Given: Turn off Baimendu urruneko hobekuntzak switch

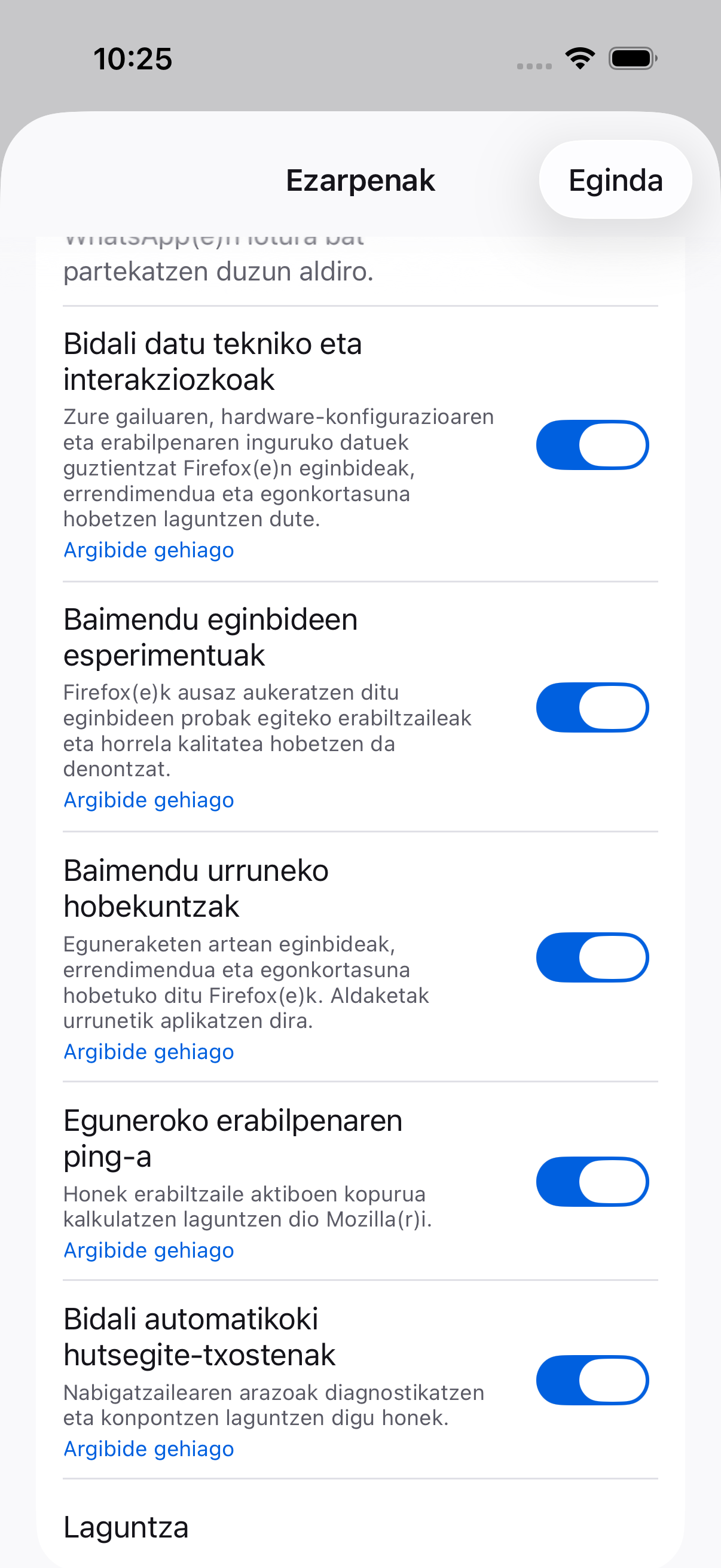Looking at the screenshot, I should [x=592, y=957].
